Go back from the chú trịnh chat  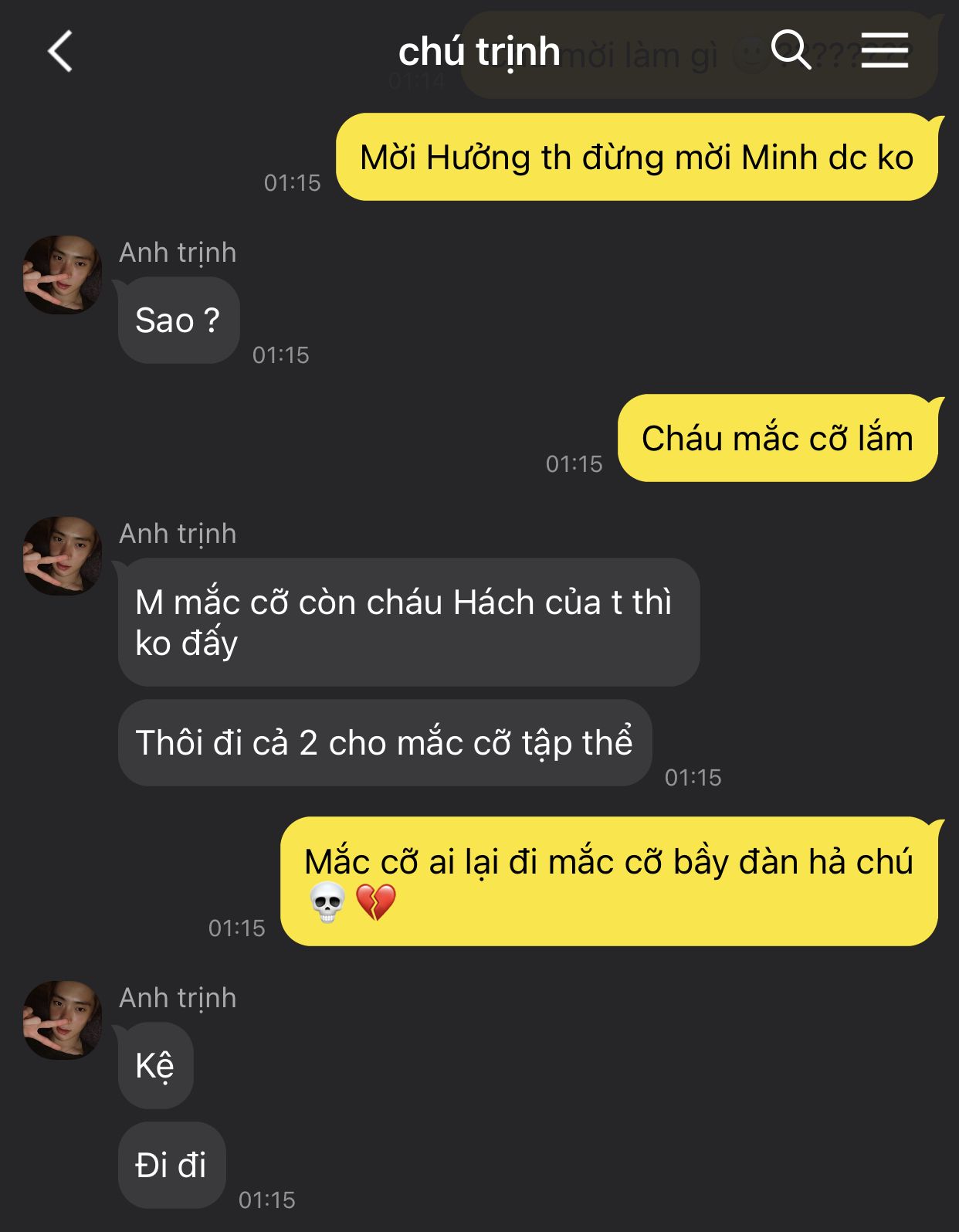[60, 52]
